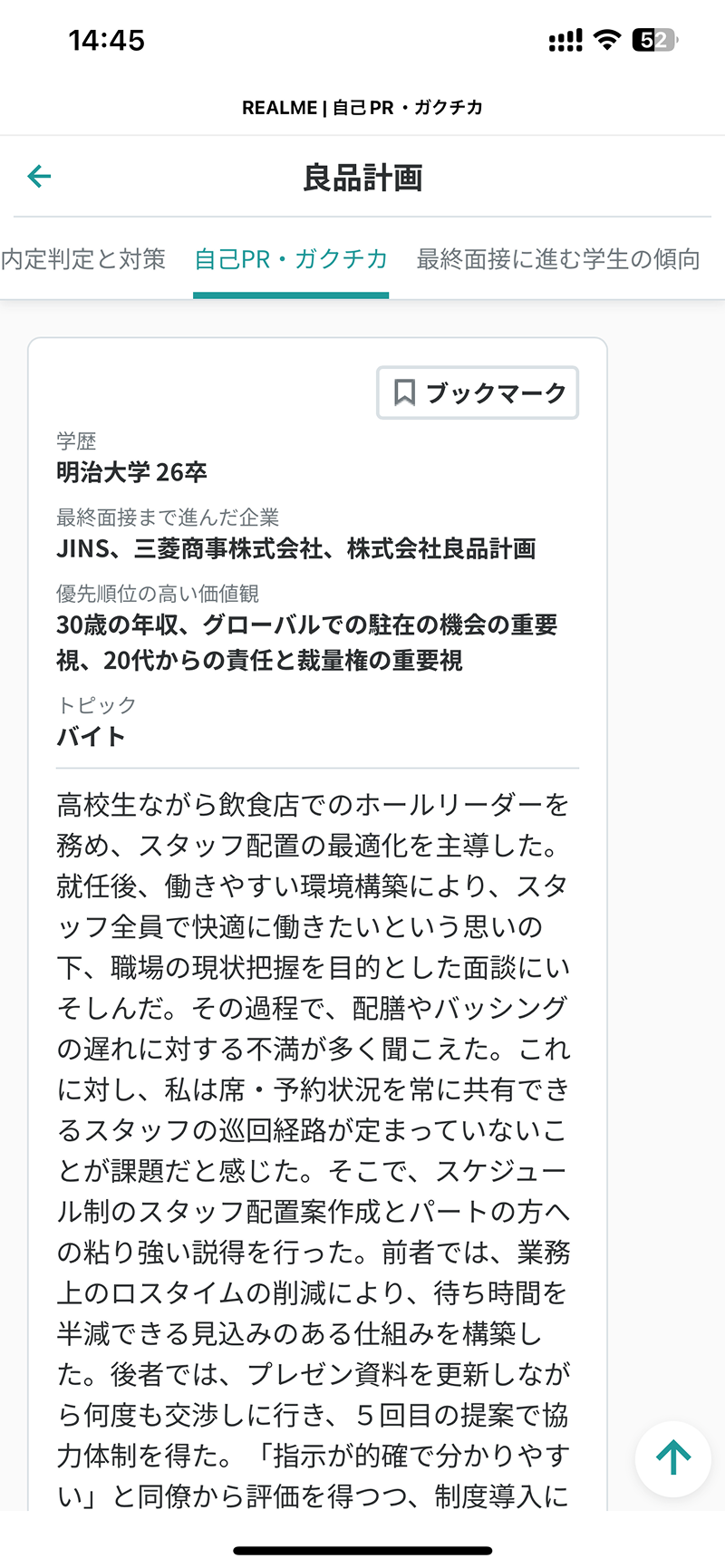
Task: Go back with the left arrow
Action: pos(39,176)
